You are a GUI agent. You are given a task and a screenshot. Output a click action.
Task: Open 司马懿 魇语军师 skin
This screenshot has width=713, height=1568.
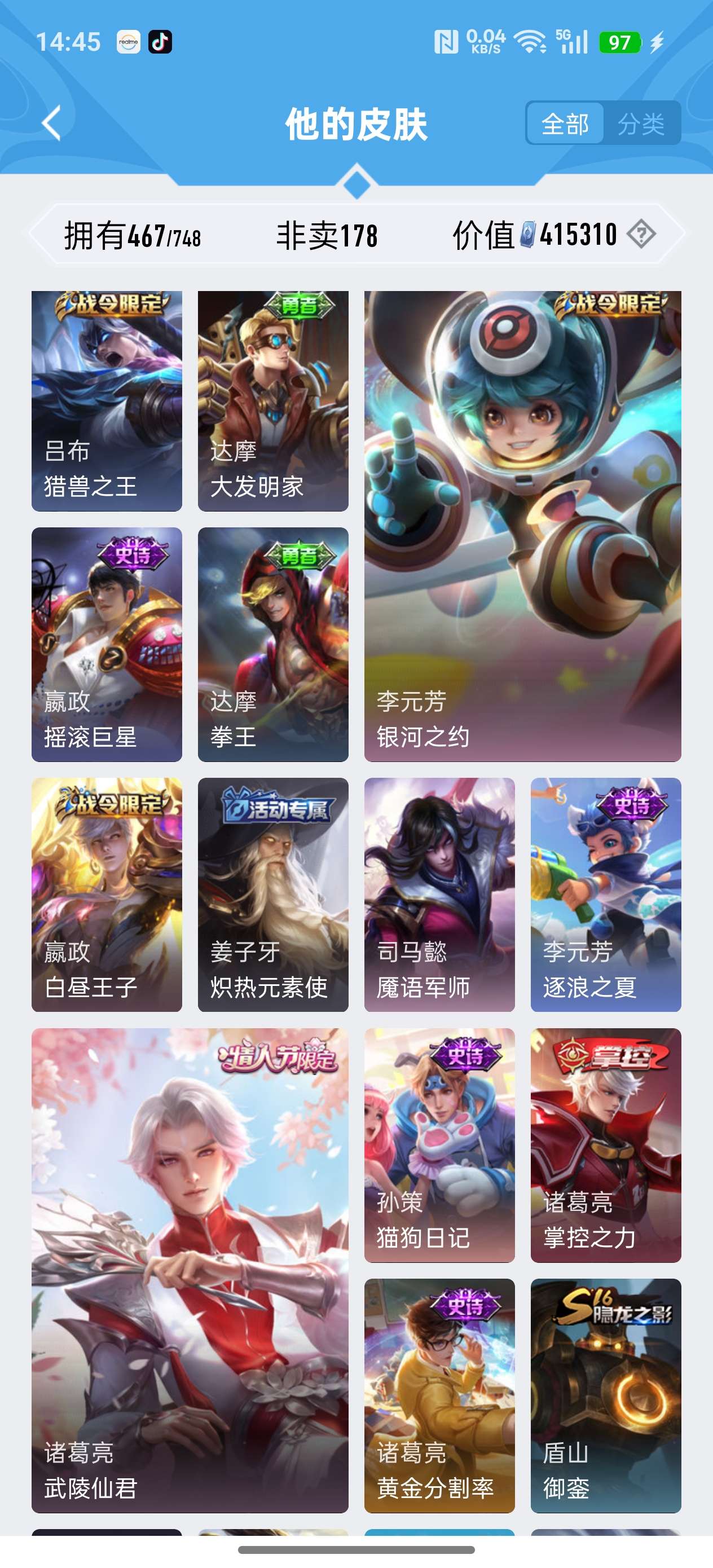pyautogui.click(x=439, y=894)
